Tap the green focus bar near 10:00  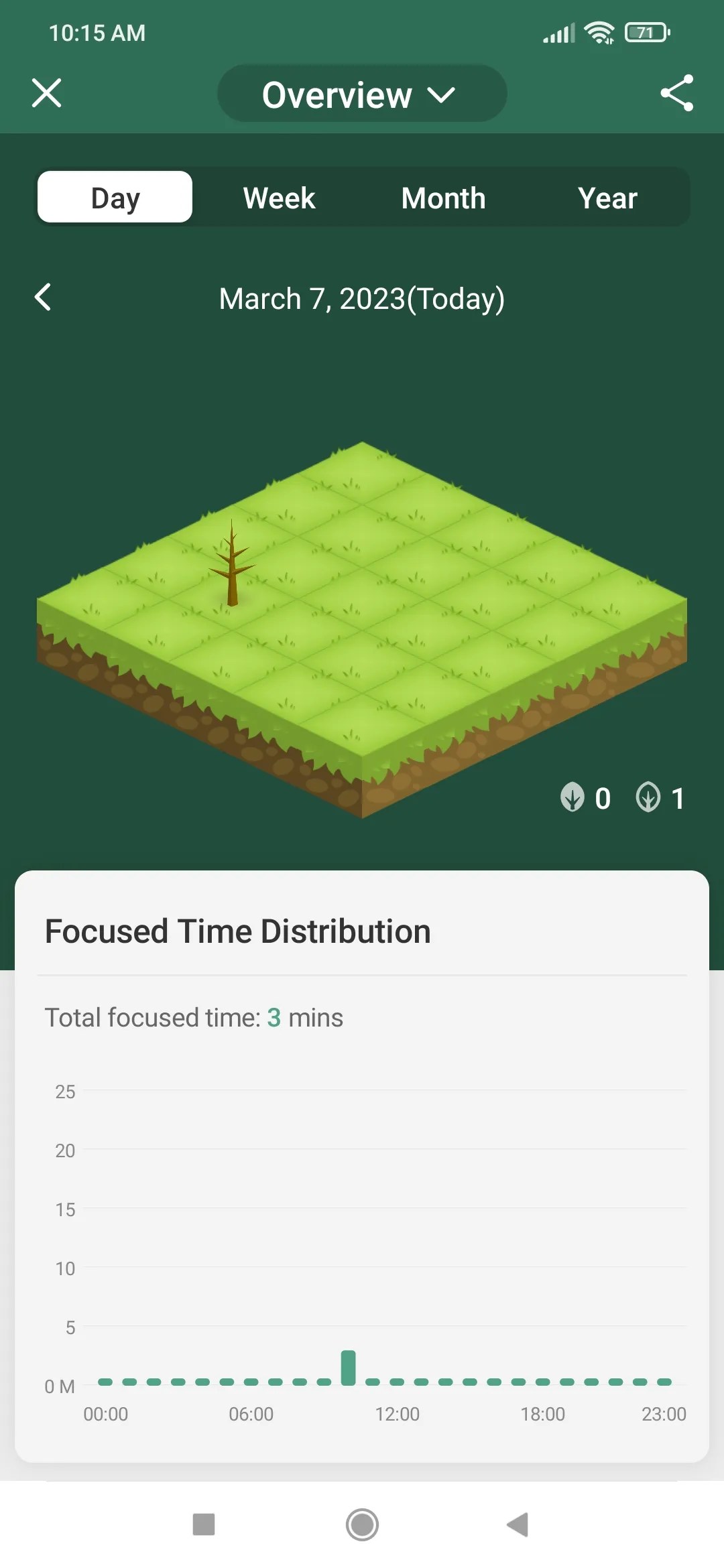(348, 1367)
